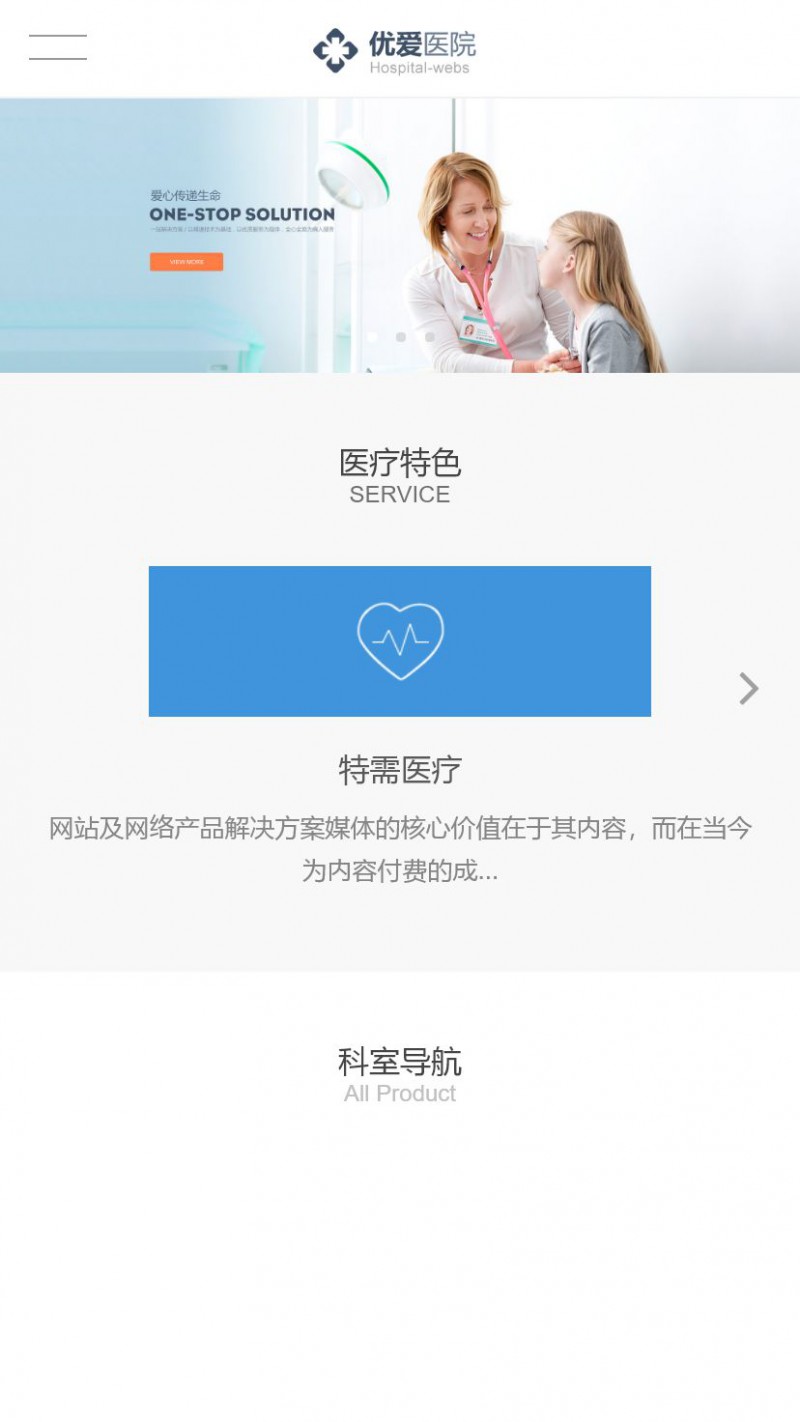Viewport: 800px width, 1422px height.
Task: Open the 特需医疗 service card
Action: click(400, 727)
